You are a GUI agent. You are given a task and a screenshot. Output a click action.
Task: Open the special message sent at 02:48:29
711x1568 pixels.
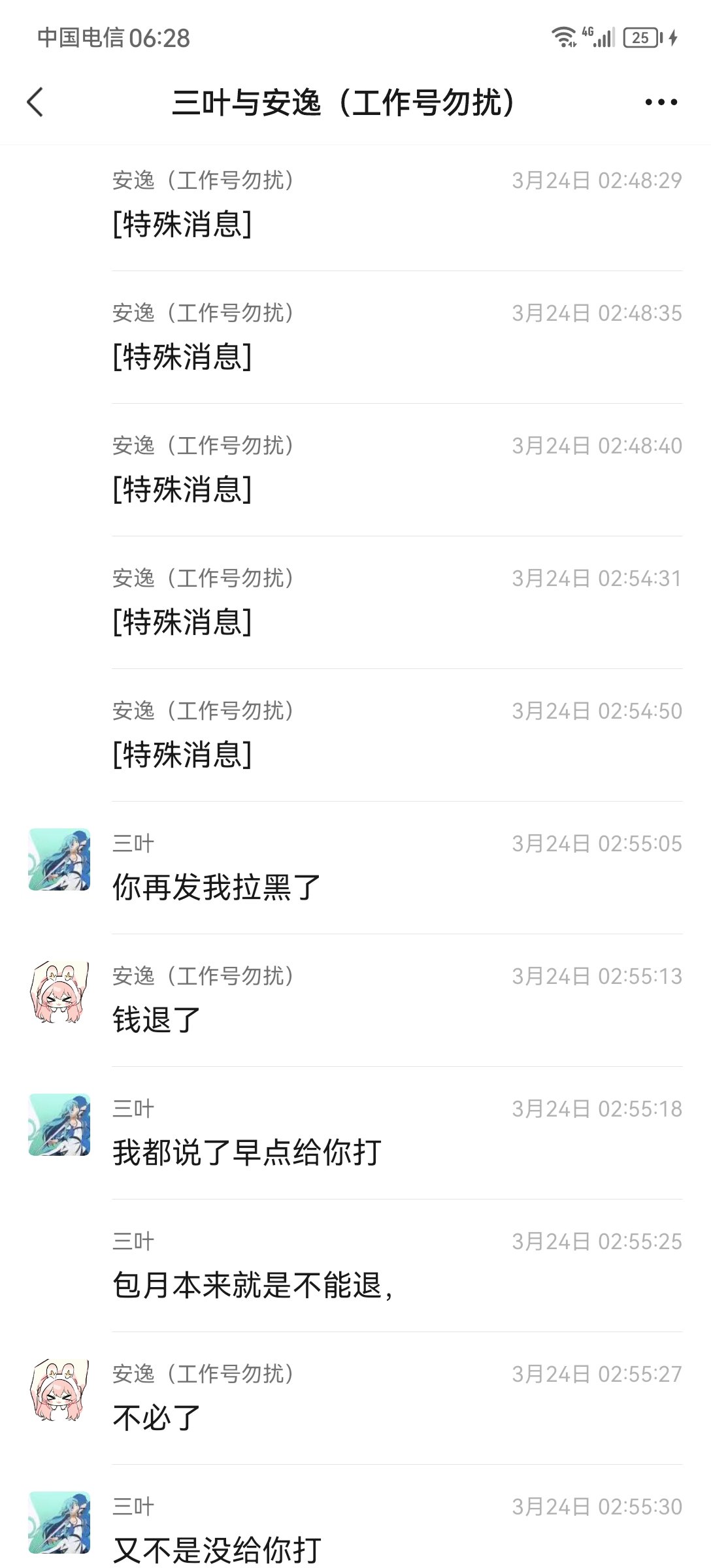[x=182, y=225]
